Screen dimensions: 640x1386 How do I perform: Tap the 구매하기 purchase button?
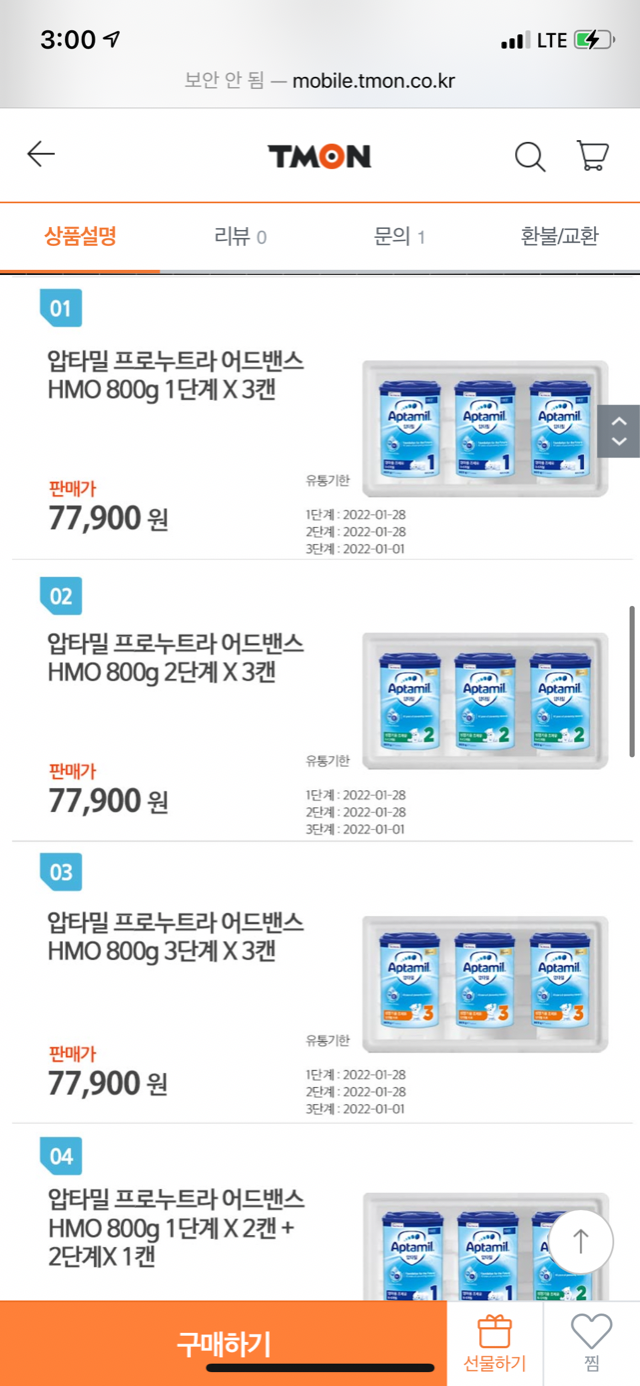(223, 1343)
